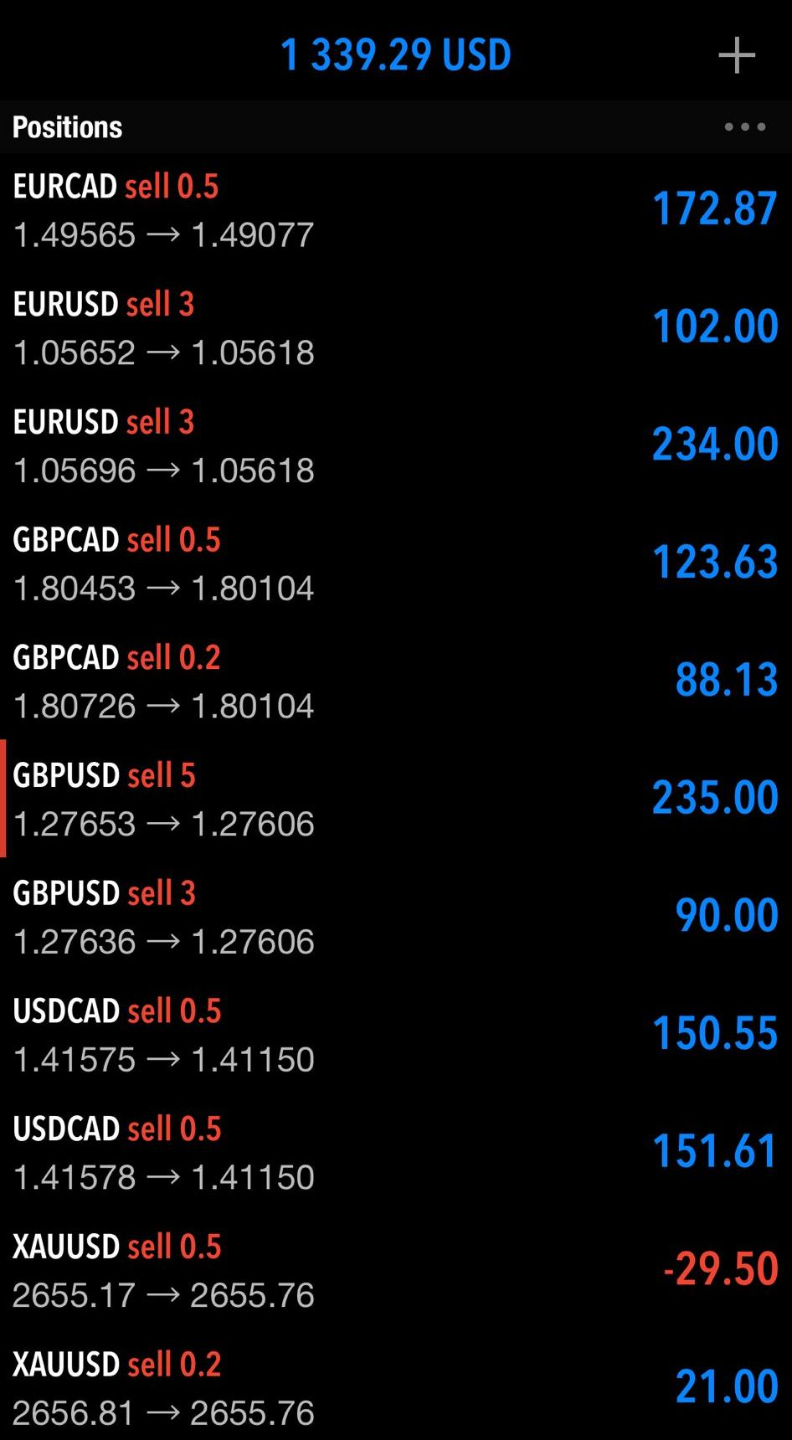Expand the EURUSD position showing 234.00 profit
The width and height of the screenshot is (792, 1440).
point(396,446)
